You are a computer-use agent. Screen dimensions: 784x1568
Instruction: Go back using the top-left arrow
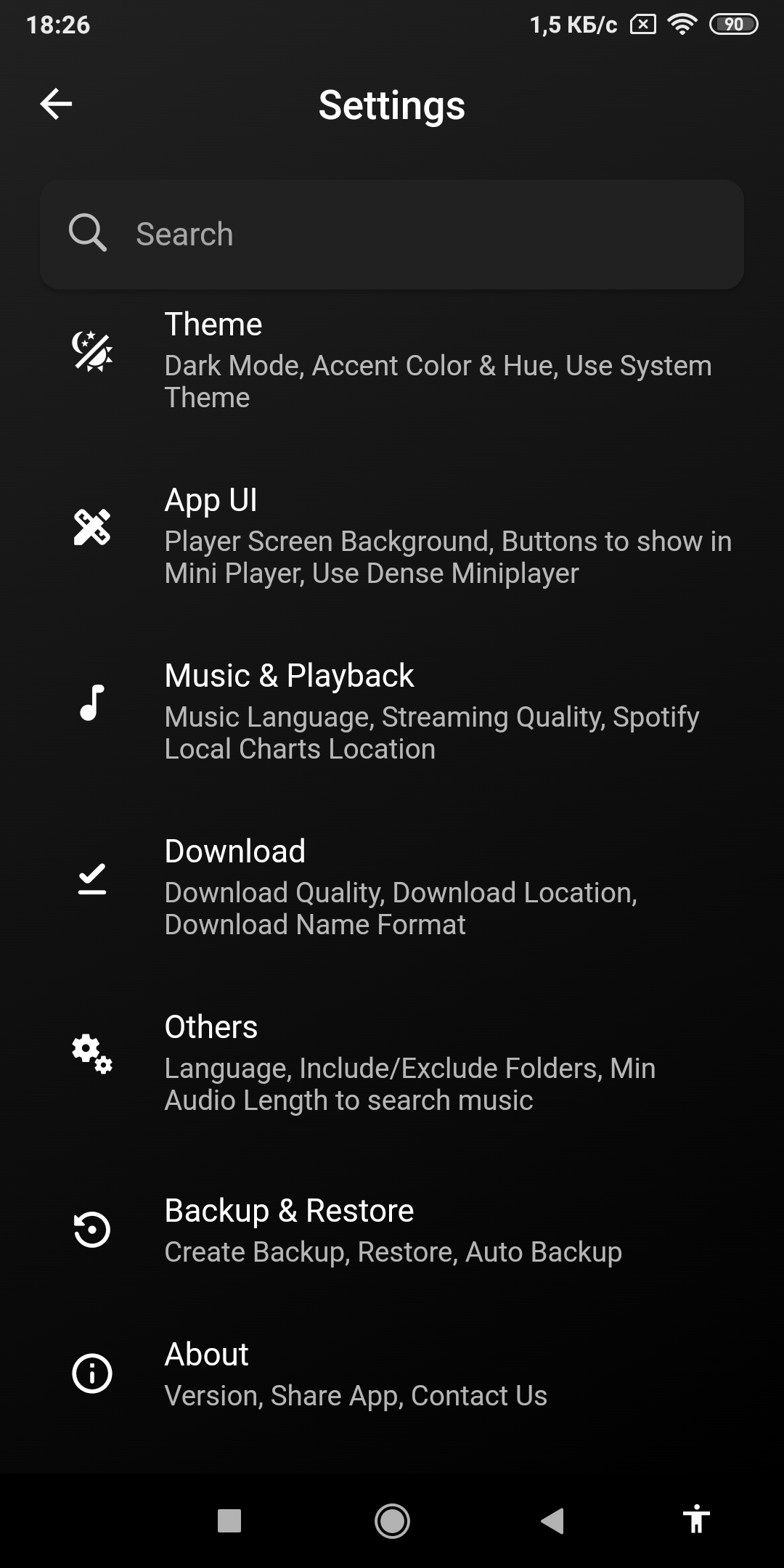56,104
